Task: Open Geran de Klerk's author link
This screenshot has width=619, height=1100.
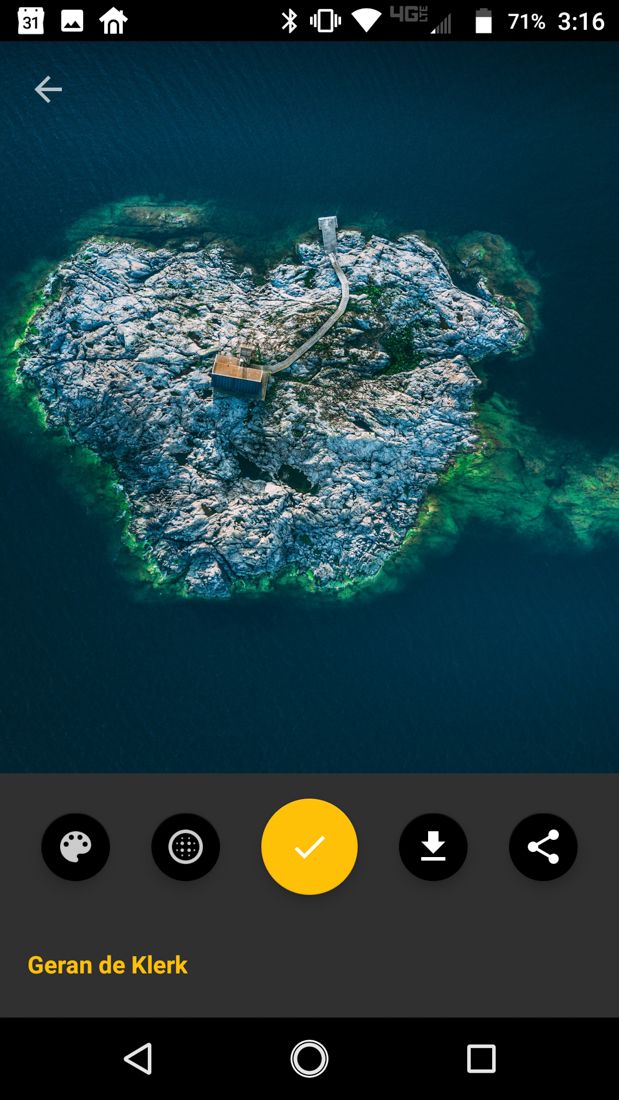Action: click(x=108, y=965)
